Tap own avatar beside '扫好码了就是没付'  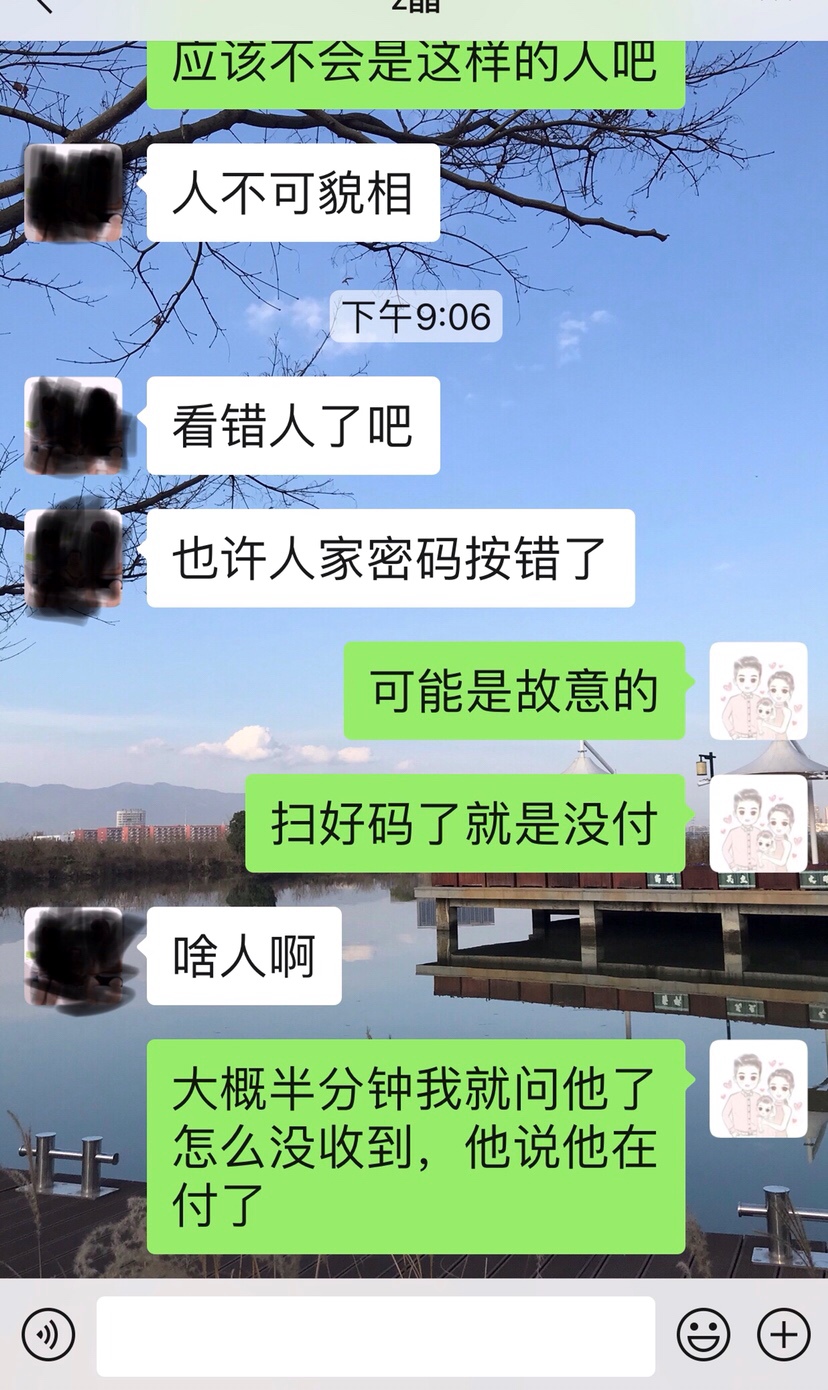[758, 823]
